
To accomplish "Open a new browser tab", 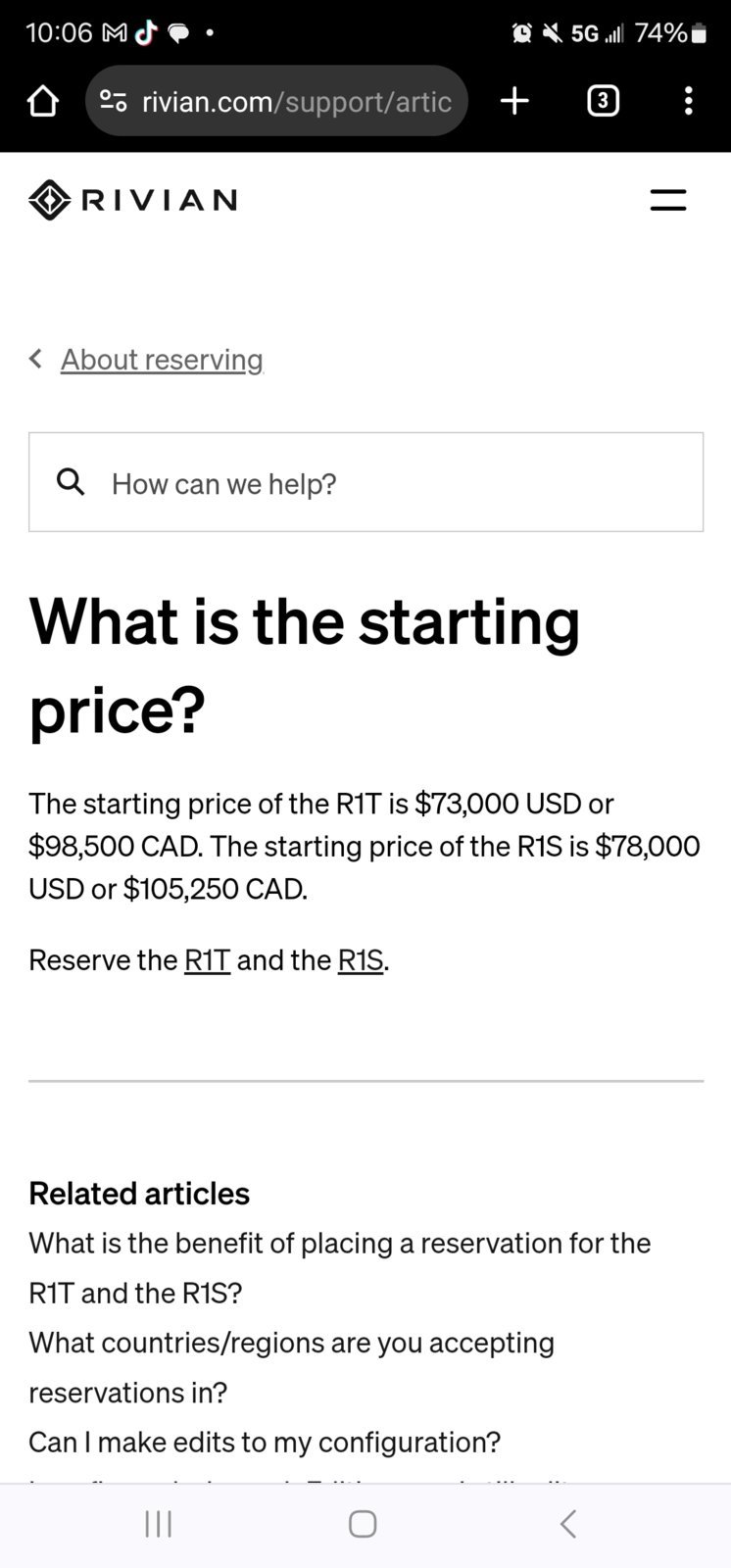I will (x=514, y=100).
